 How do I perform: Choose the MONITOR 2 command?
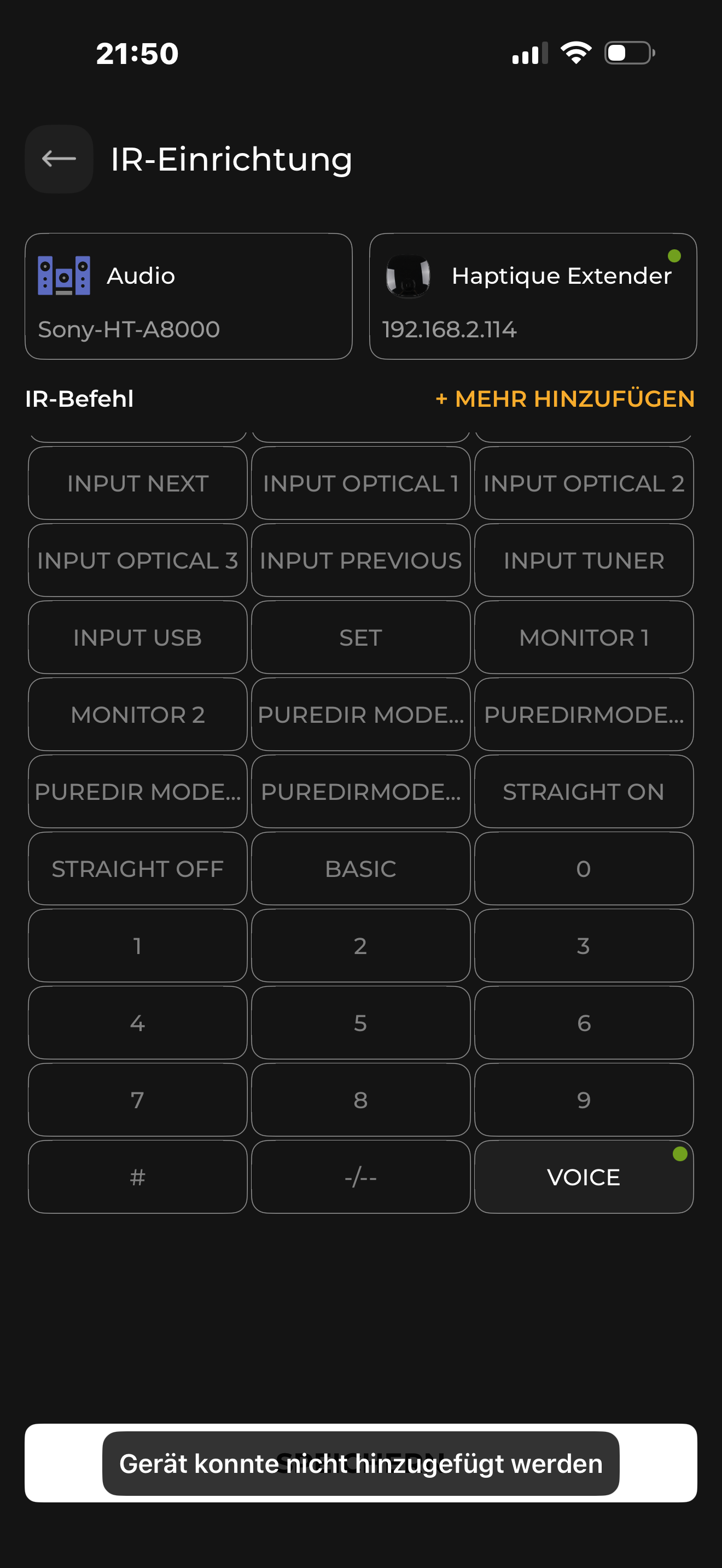coord(138,715)
